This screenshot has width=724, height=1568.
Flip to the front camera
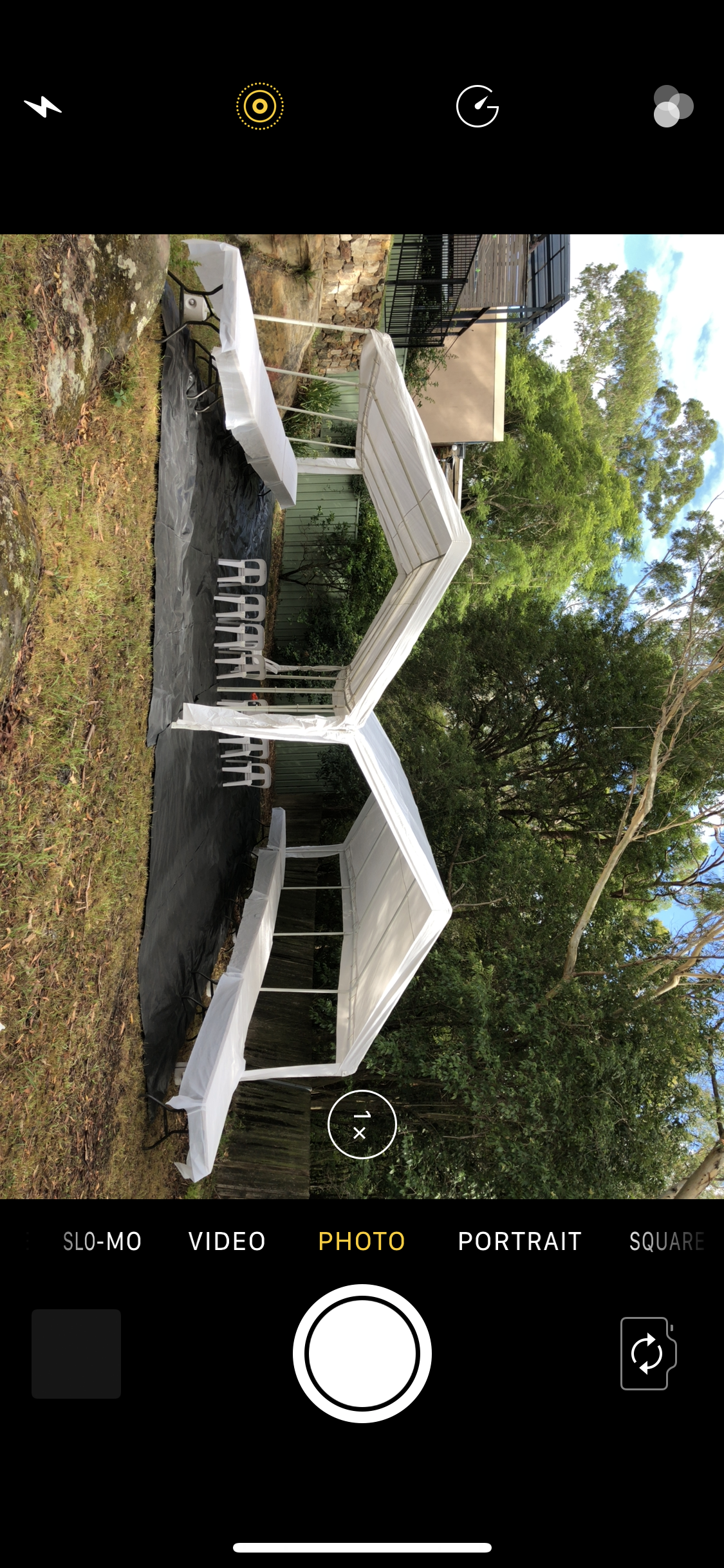point(647,1353)
